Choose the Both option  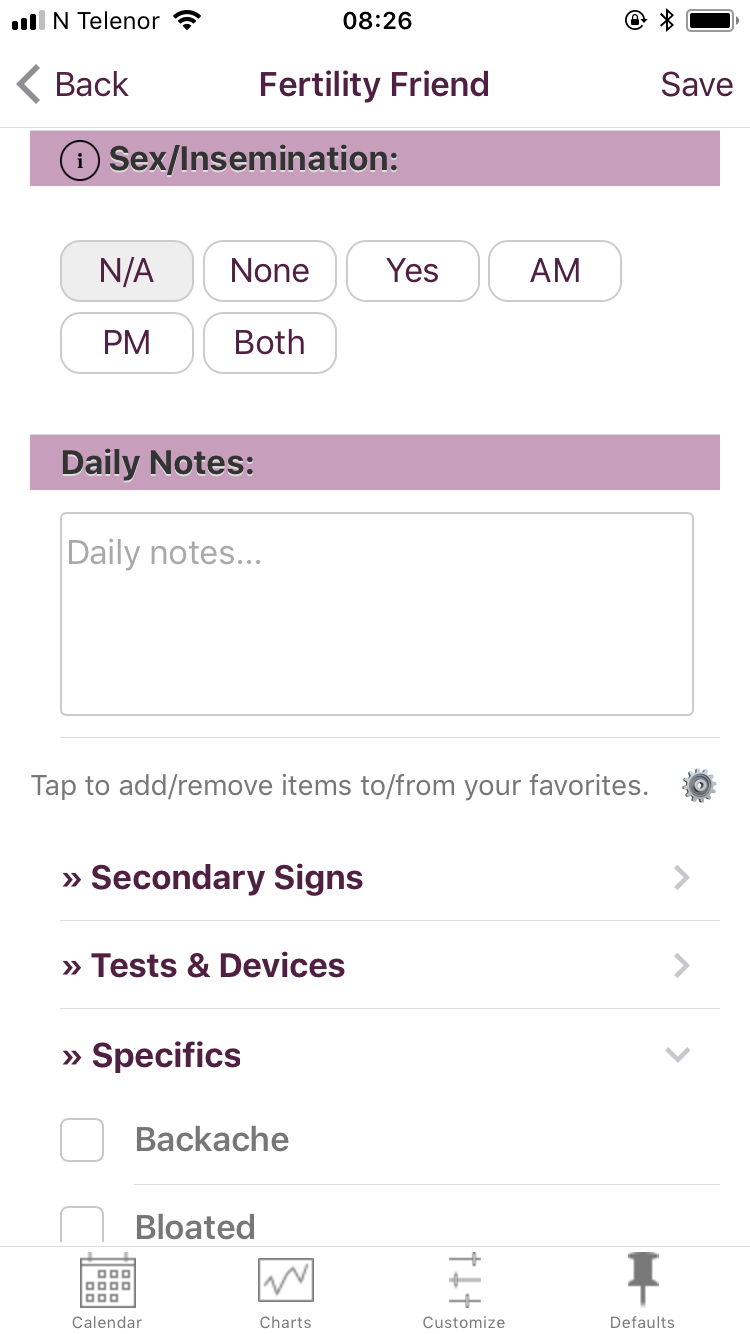click(x=269, y=343)
